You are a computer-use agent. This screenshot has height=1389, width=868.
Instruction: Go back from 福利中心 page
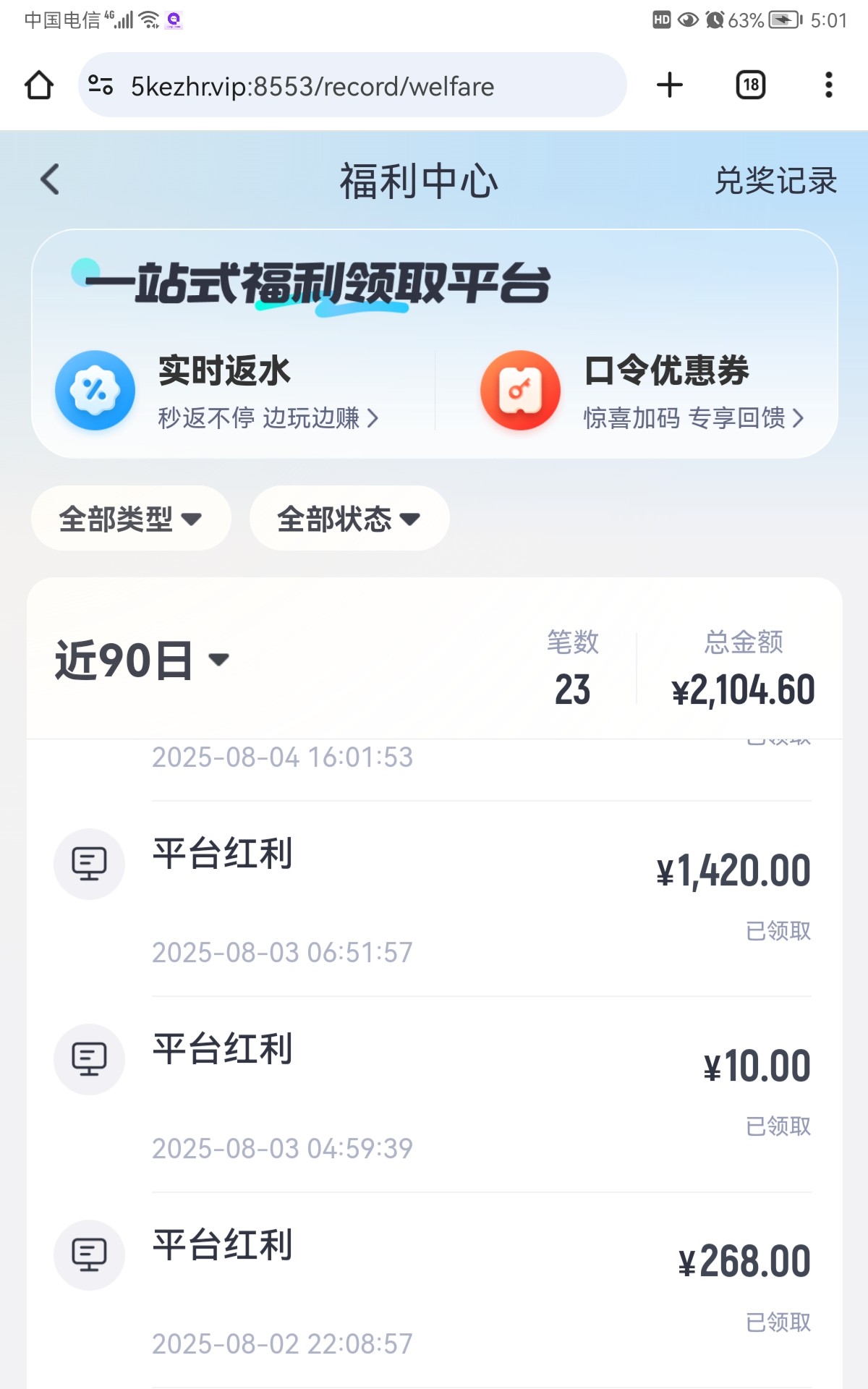50,179
